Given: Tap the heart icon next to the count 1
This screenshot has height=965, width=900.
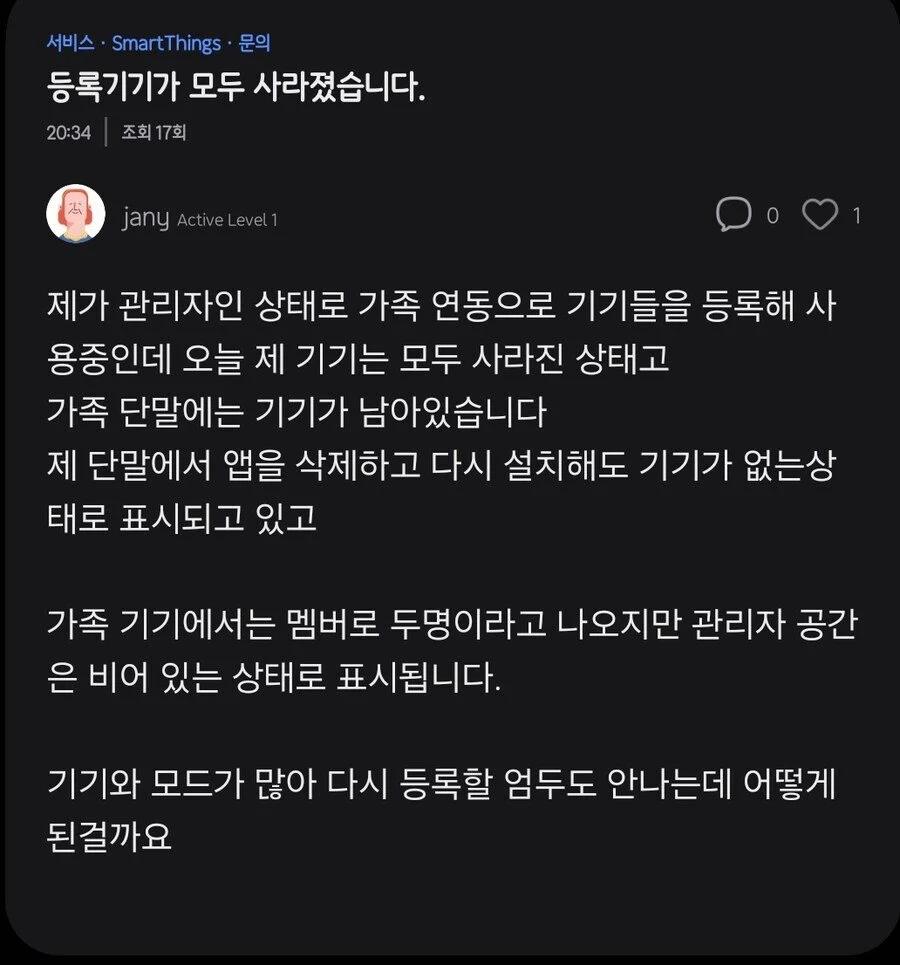Looking at the screenshot, I should [821, 214].
